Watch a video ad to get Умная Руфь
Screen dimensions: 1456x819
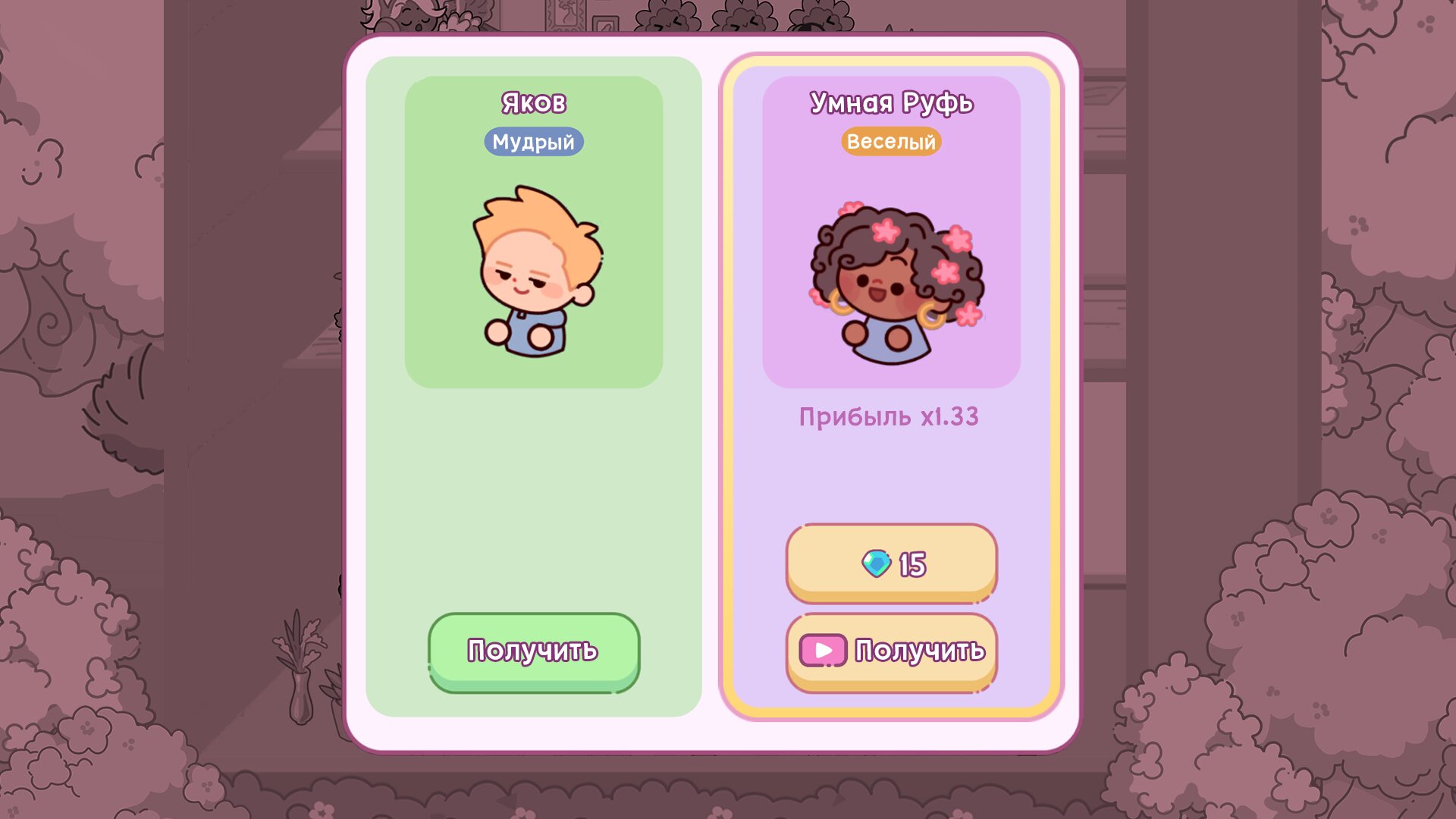pyautogui.click(x=891, y=651)
